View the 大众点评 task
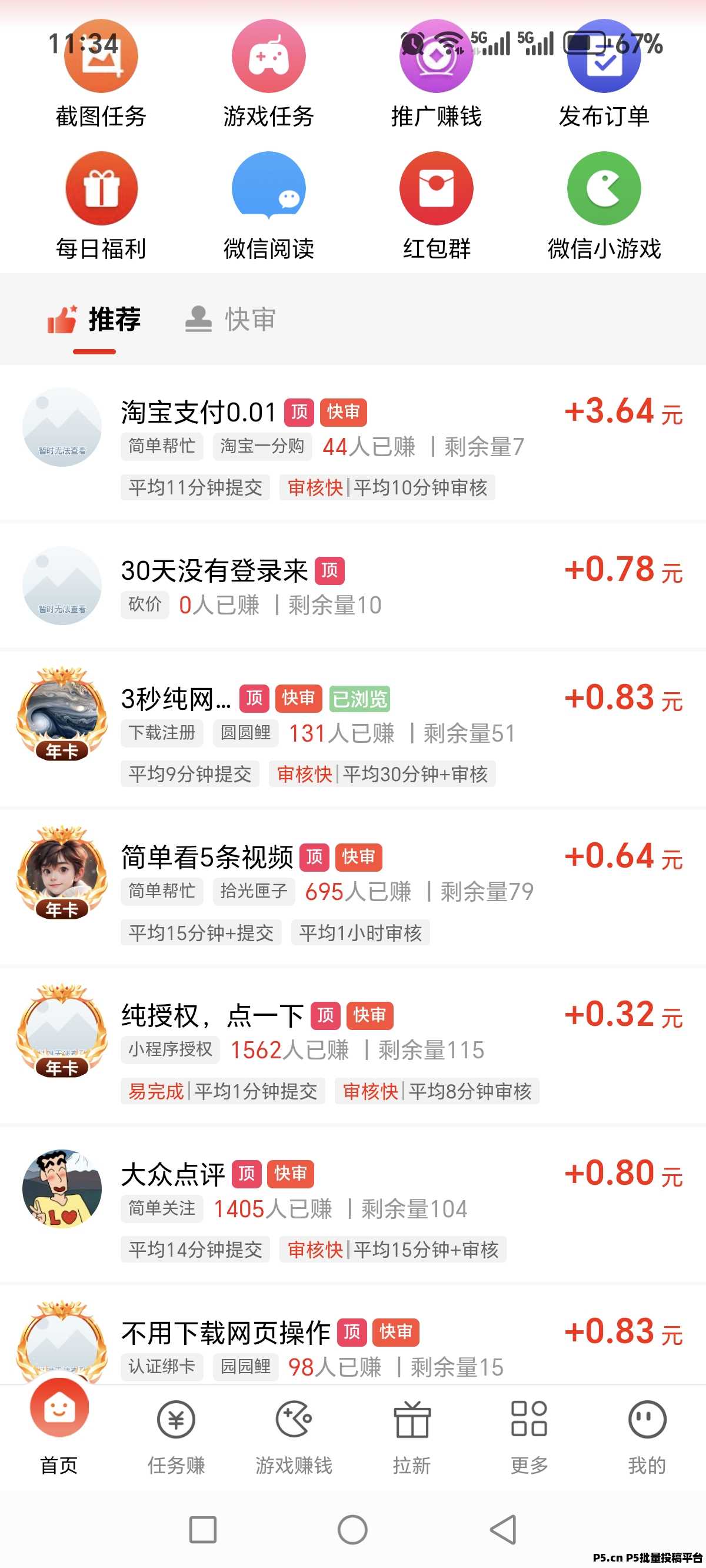 click(341, 1204)
